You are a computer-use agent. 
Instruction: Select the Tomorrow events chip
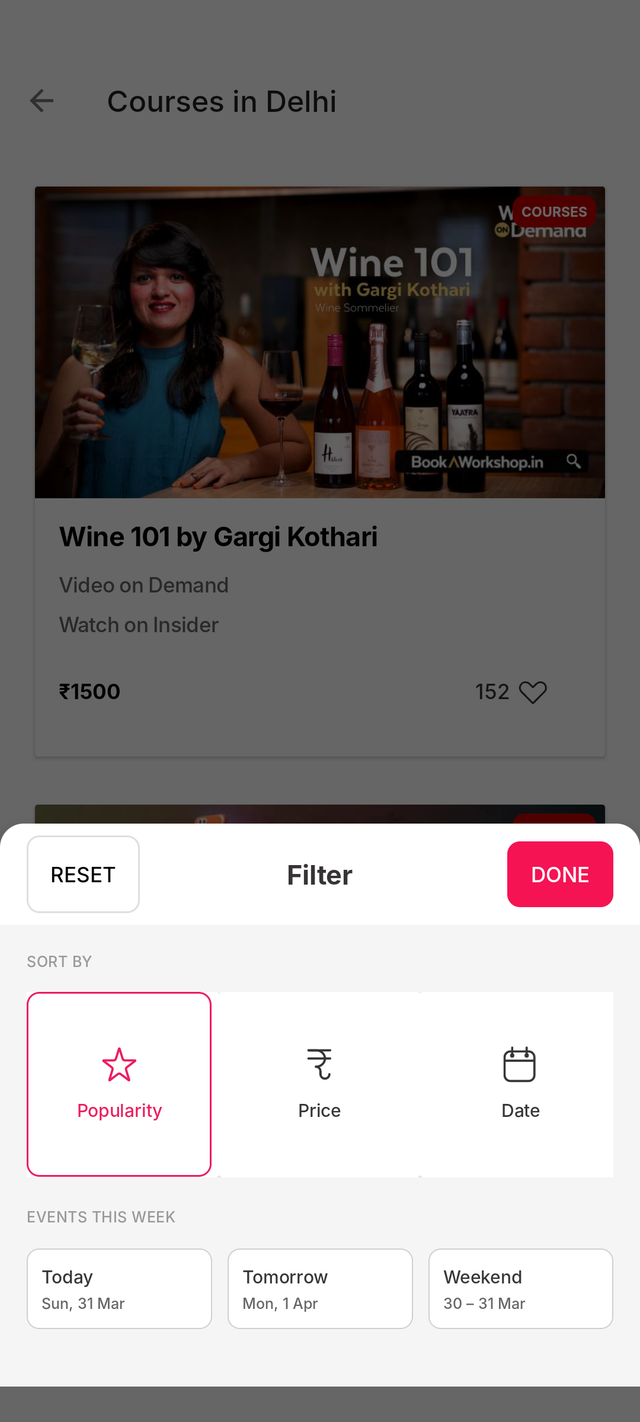[320, 1288]
